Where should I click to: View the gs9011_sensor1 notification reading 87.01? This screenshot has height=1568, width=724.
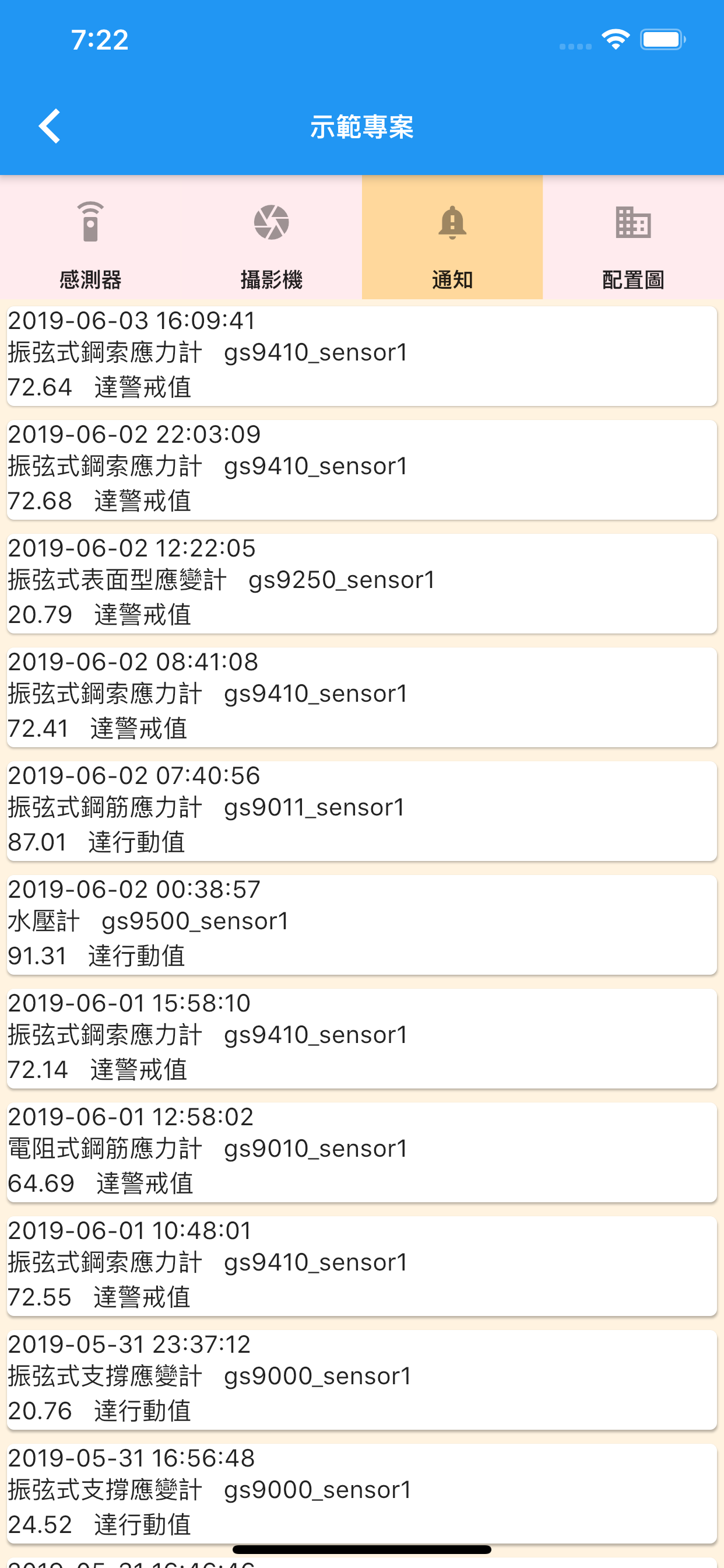361,811
